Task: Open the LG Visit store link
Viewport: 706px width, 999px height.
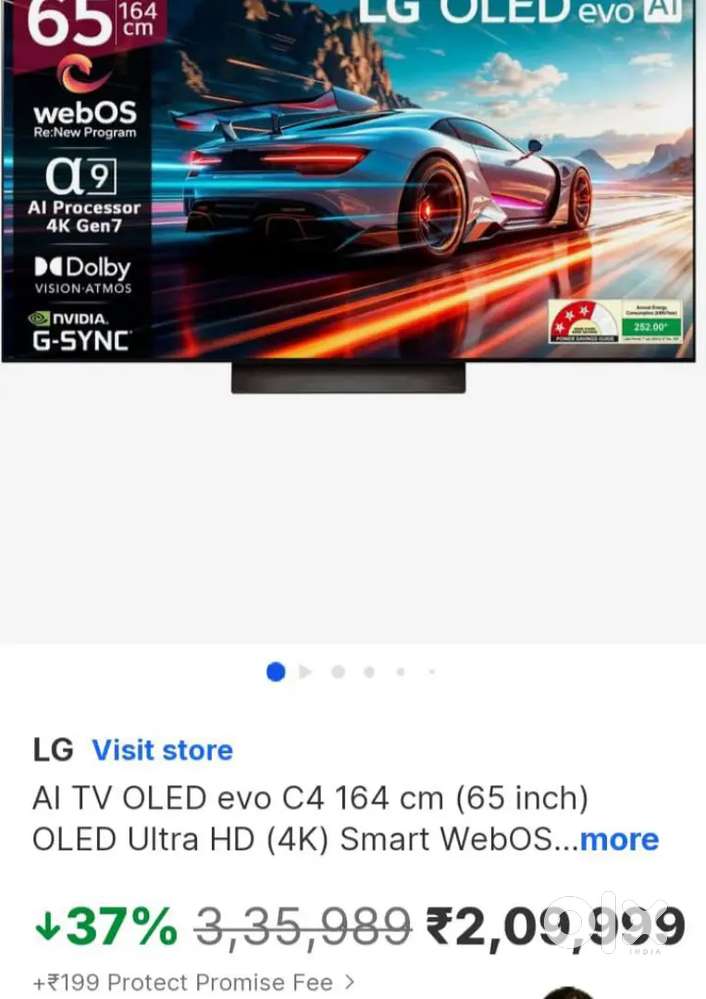Action: [162, 750]
